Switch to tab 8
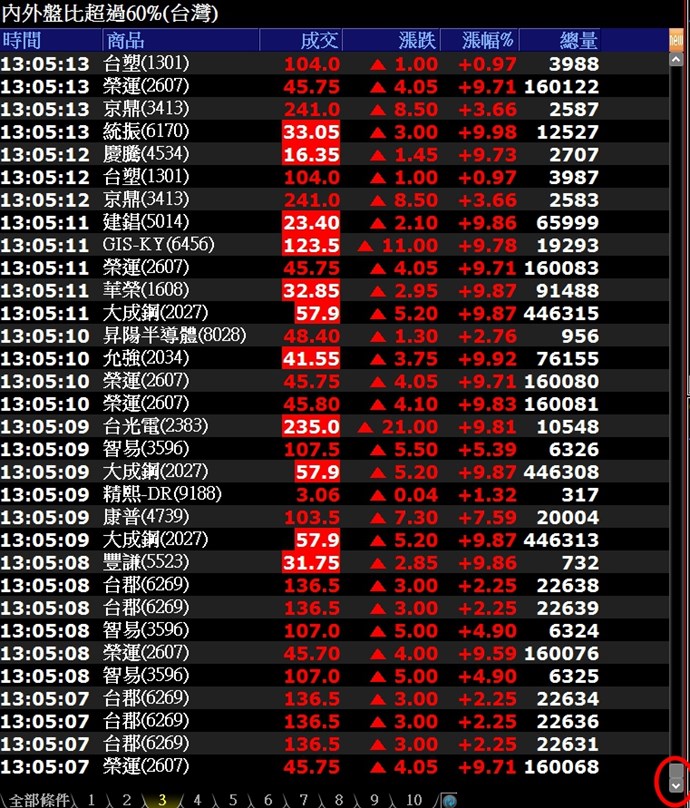Image resolution: width=690 pixels, height=808 pixels. tap(339, 800)
